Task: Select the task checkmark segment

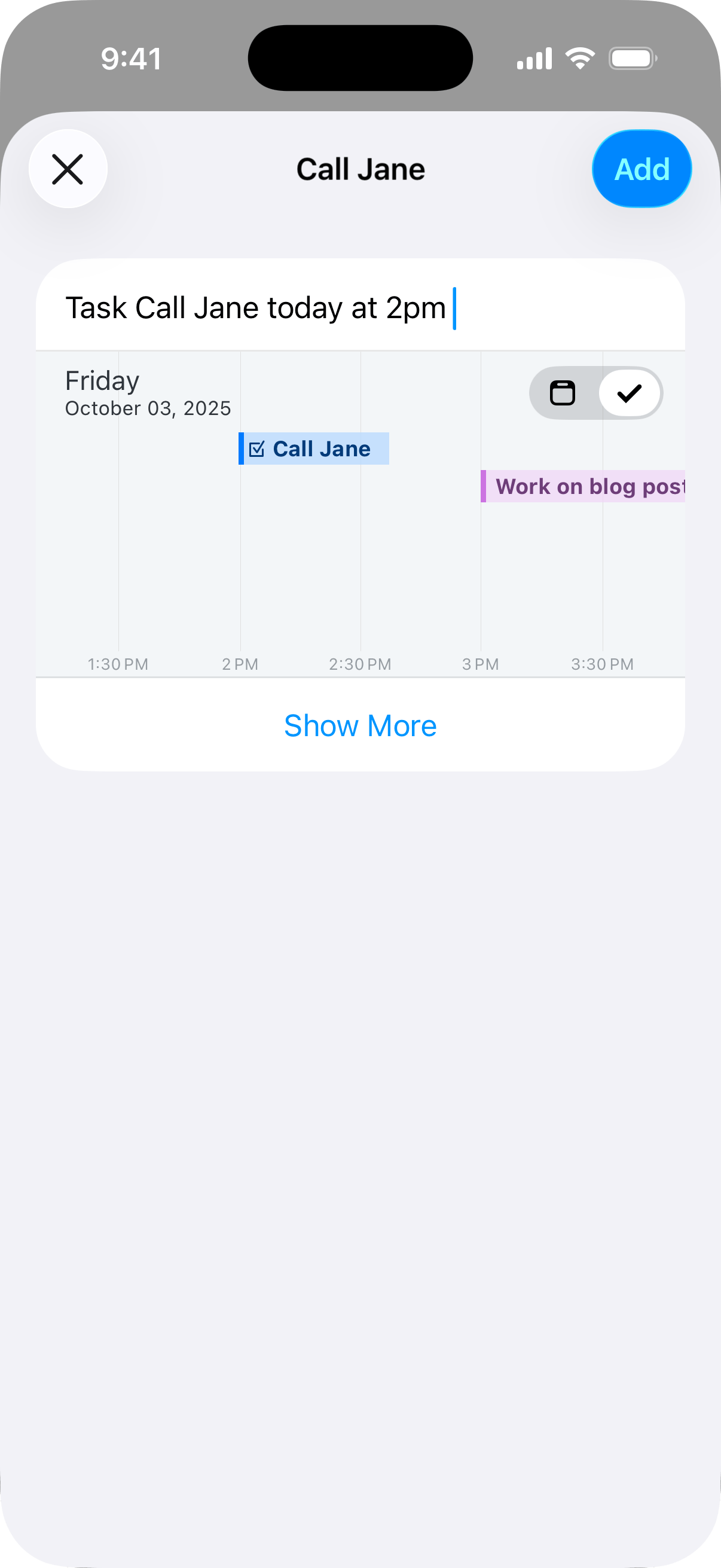Action: 628,393
